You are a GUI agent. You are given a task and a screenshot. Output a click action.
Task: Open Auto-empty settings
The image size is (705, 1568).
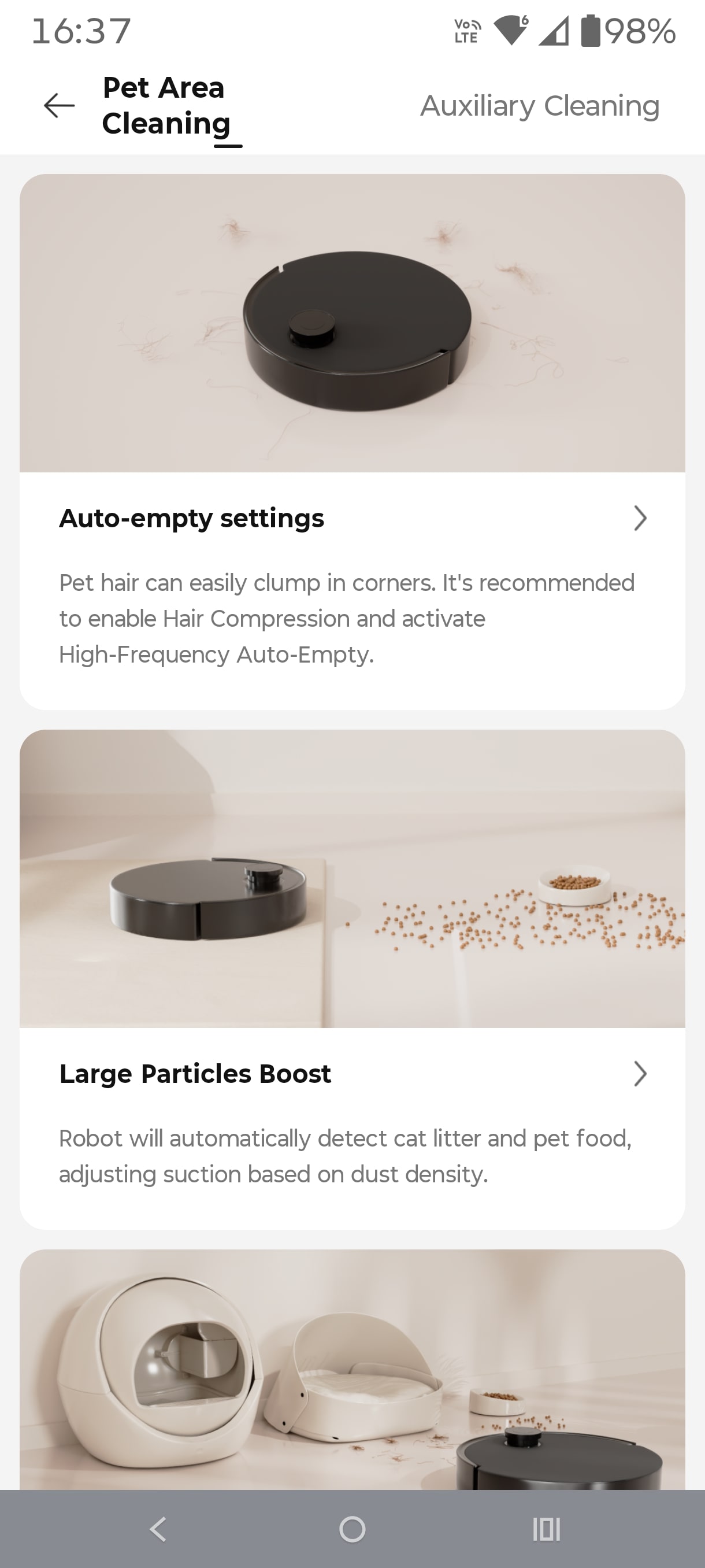351,519
